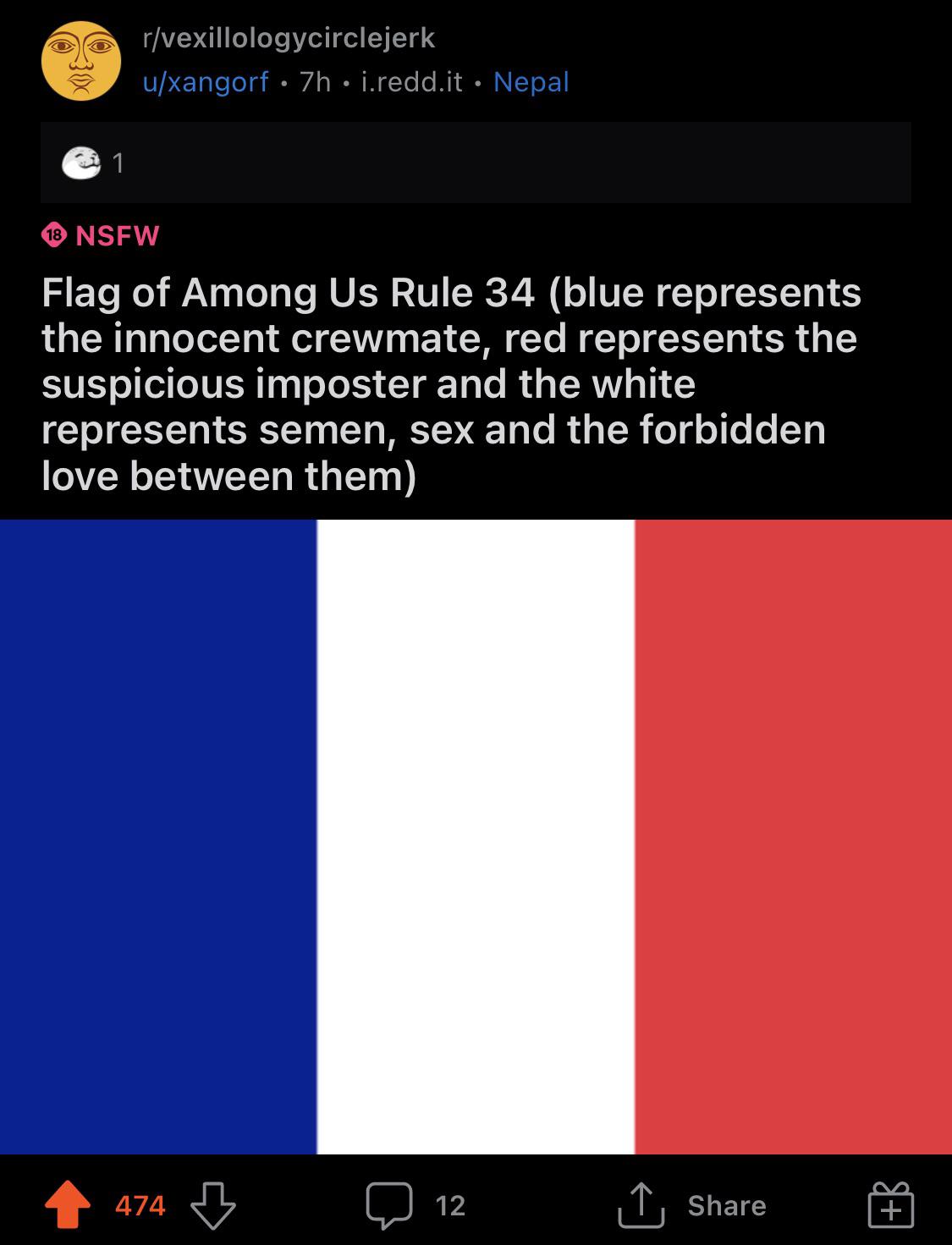952x1245 pixels.
Task: Open the subreddit avatar icon
Action: point(81,61)
